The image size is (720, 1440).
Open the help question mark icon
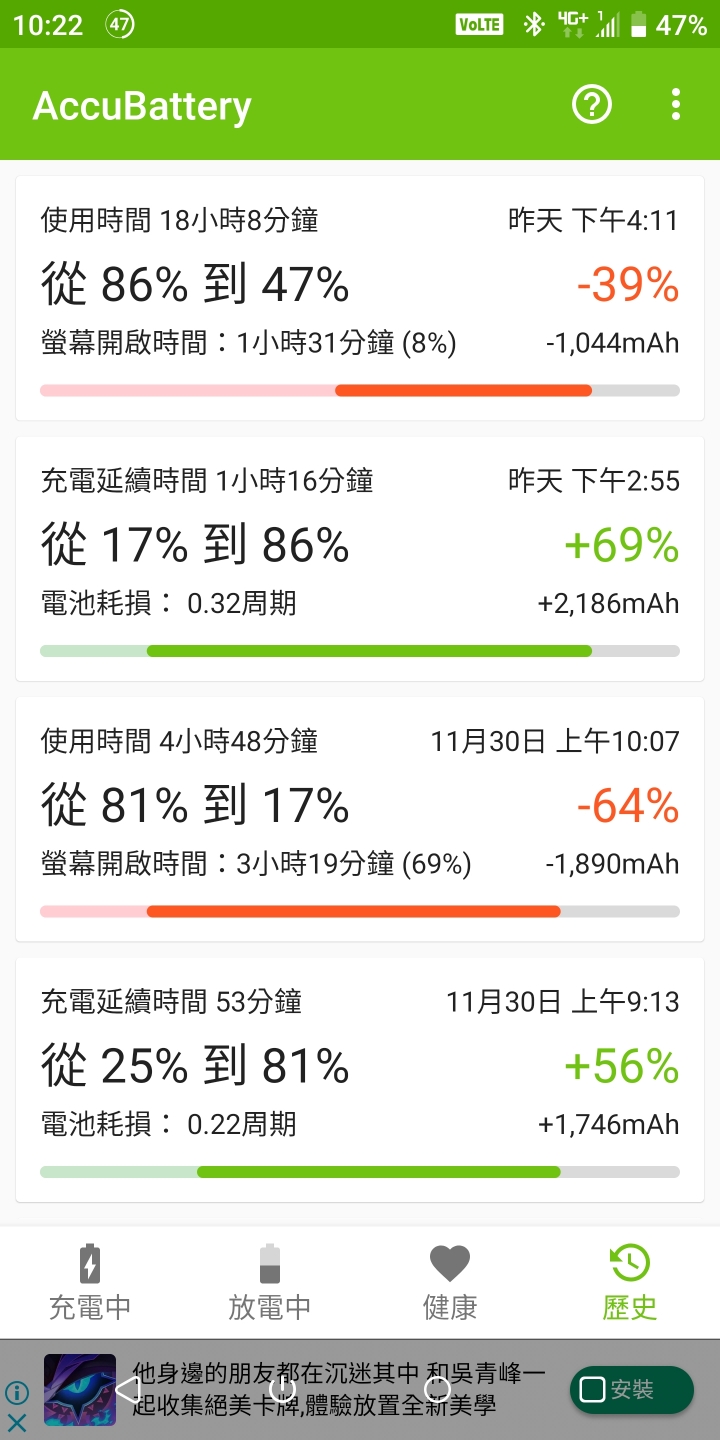point(591,104)
